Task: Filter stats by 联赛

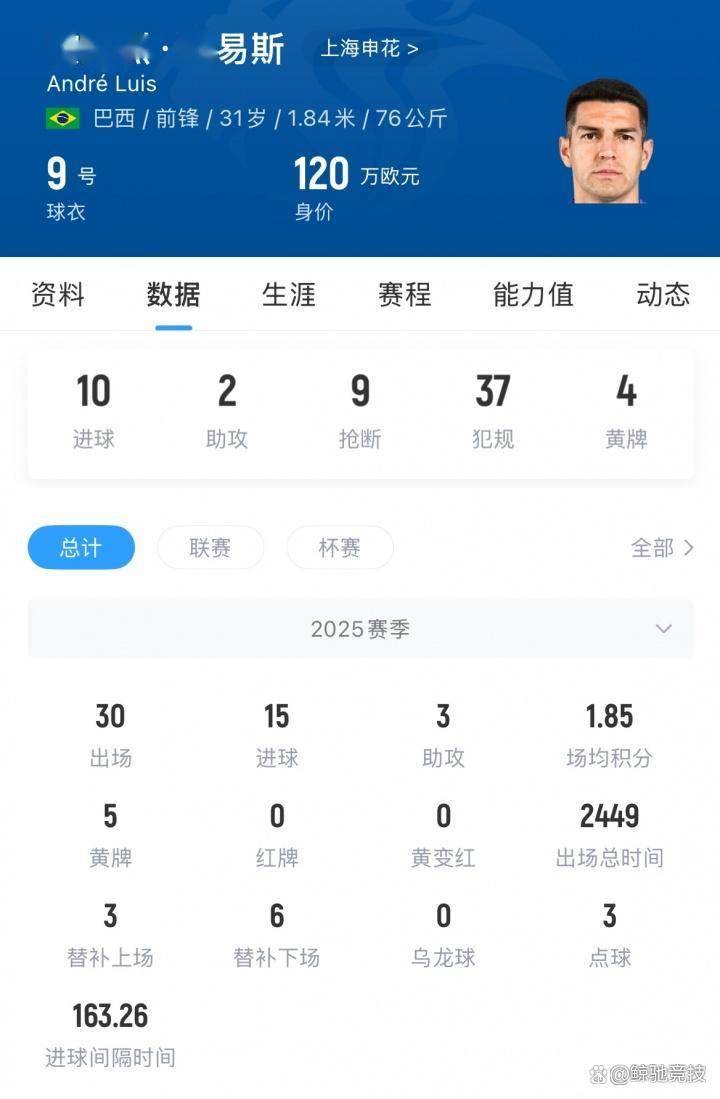Action: point(210,548)
